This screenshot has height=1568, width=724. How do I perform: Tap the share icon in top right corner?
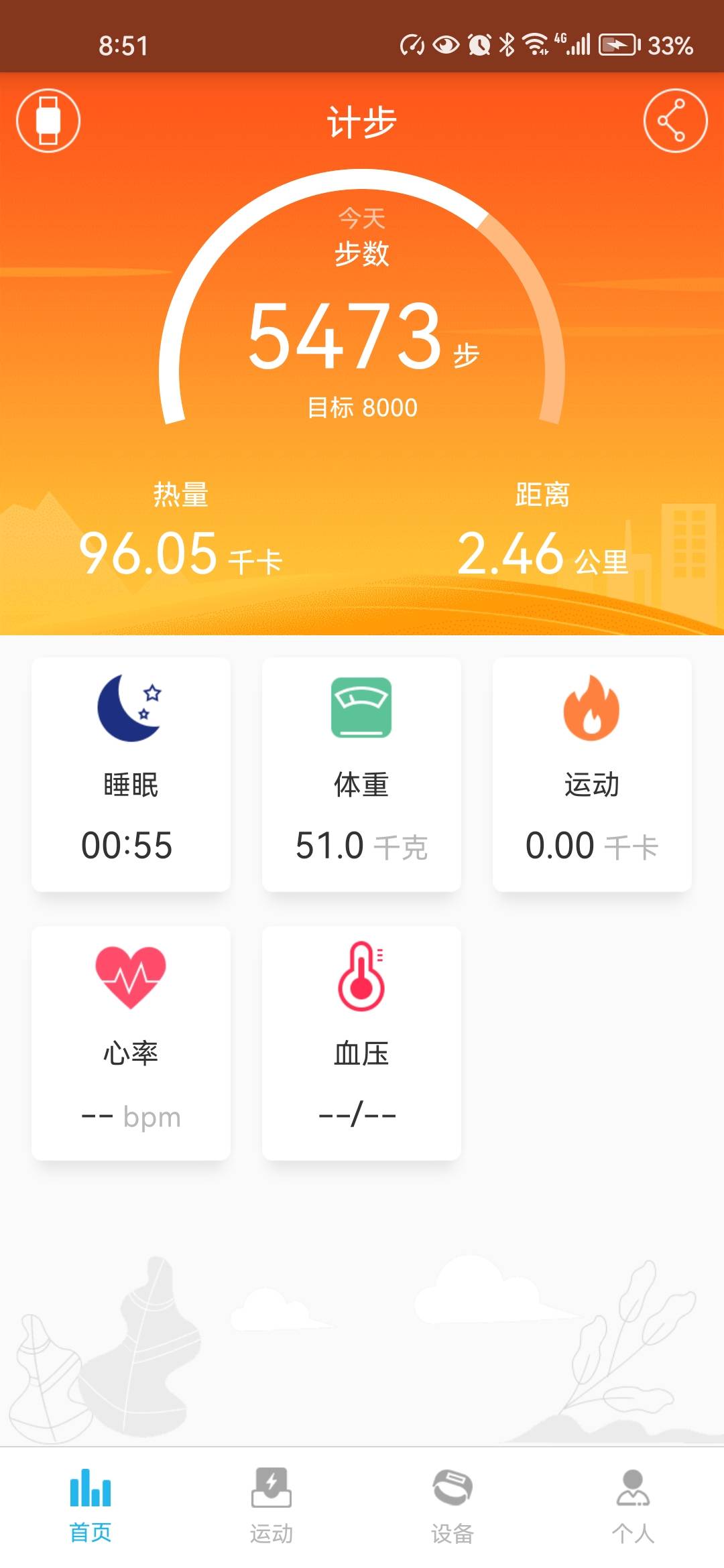[675, 119]
